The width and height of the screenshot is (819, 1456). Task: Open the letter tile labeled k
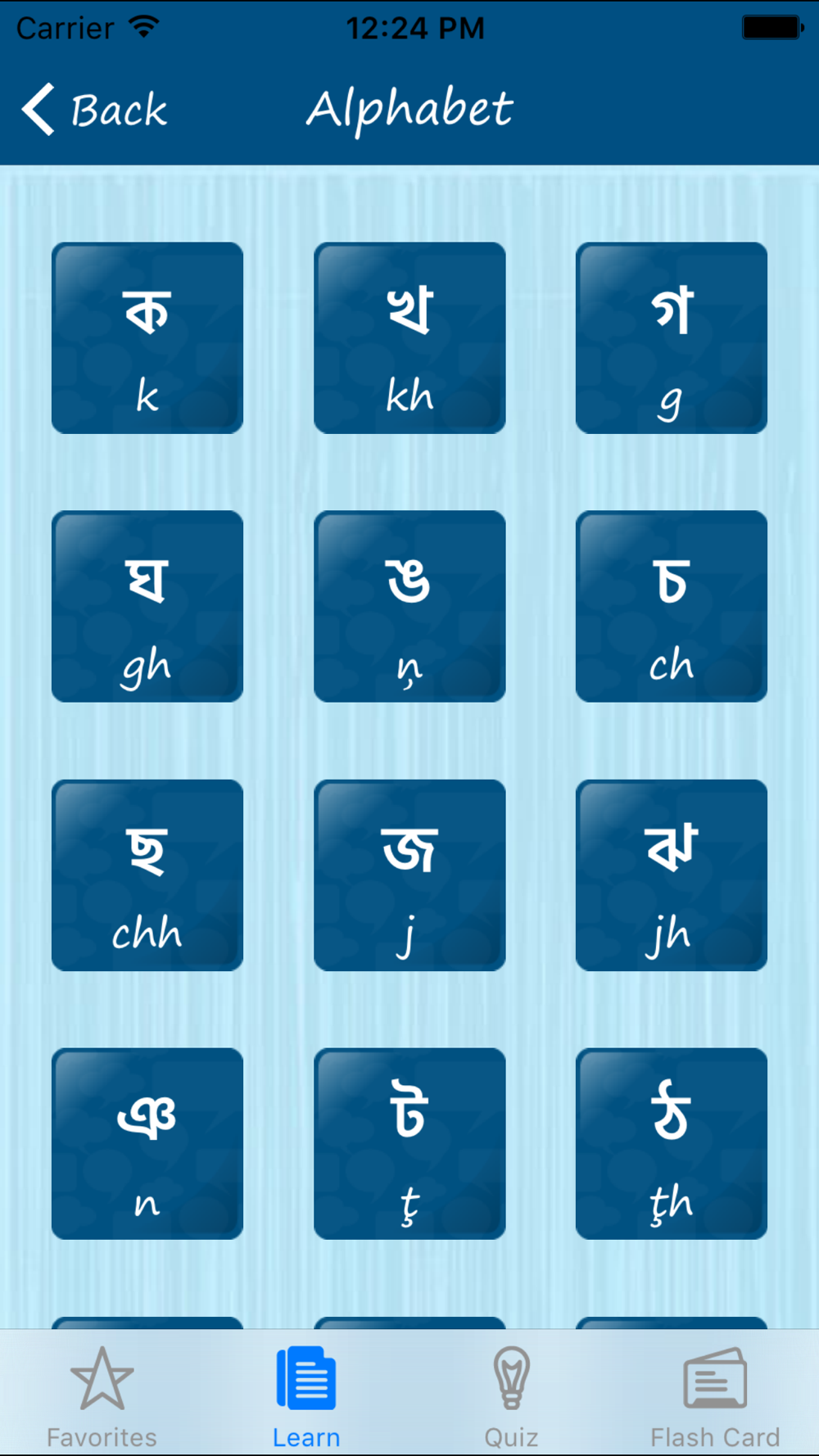tap(147, 337)
